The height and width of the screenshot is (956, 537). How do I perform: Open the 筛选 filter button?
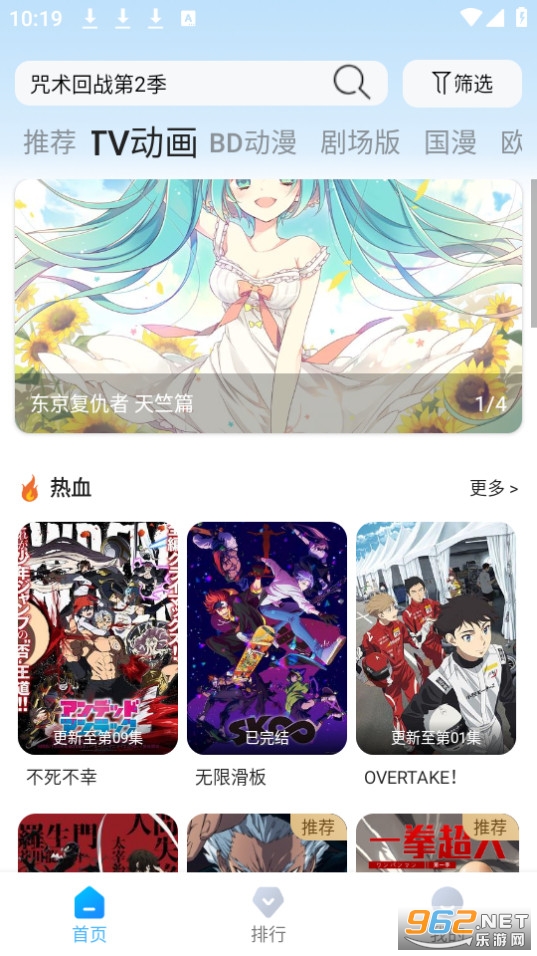click(462, 84)
